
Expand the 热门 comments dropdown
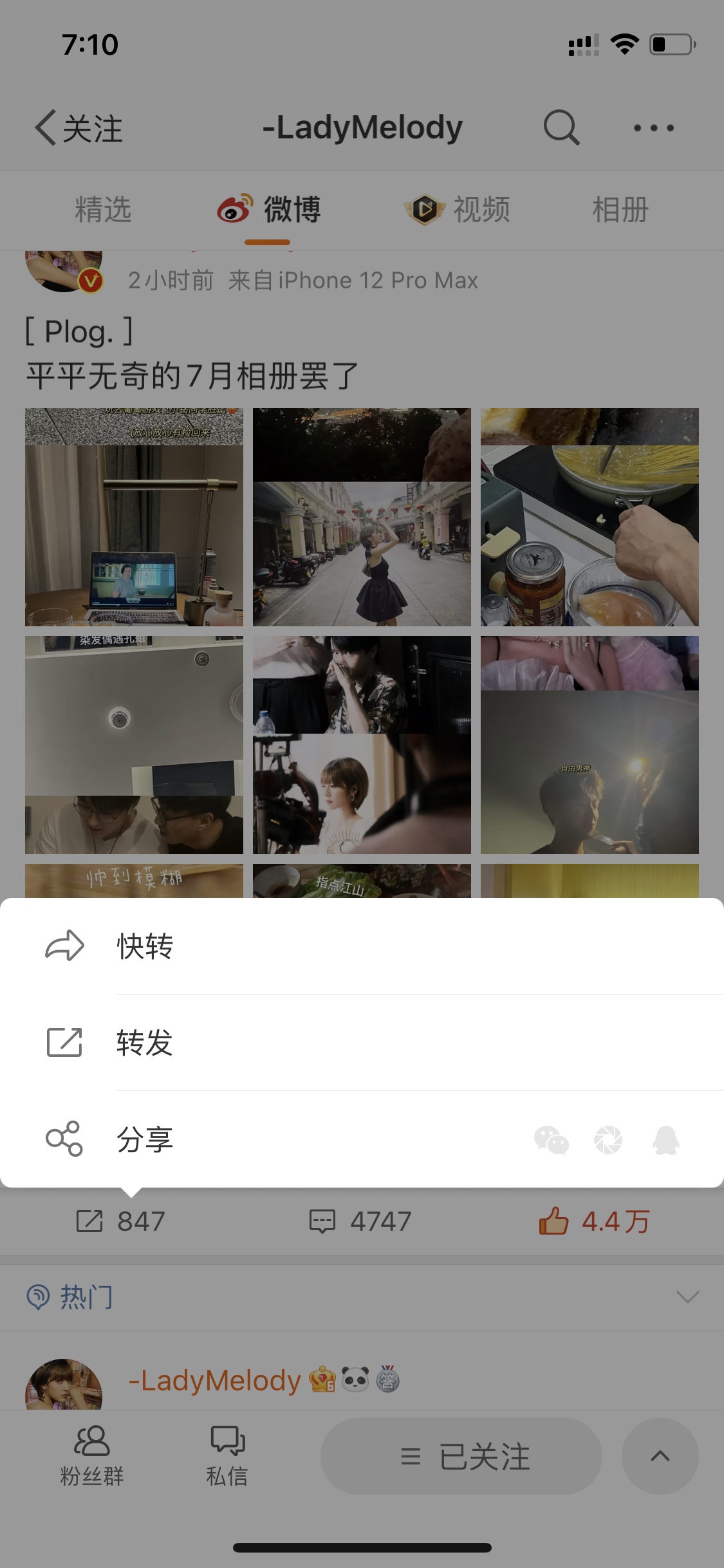click(687, 1296)
